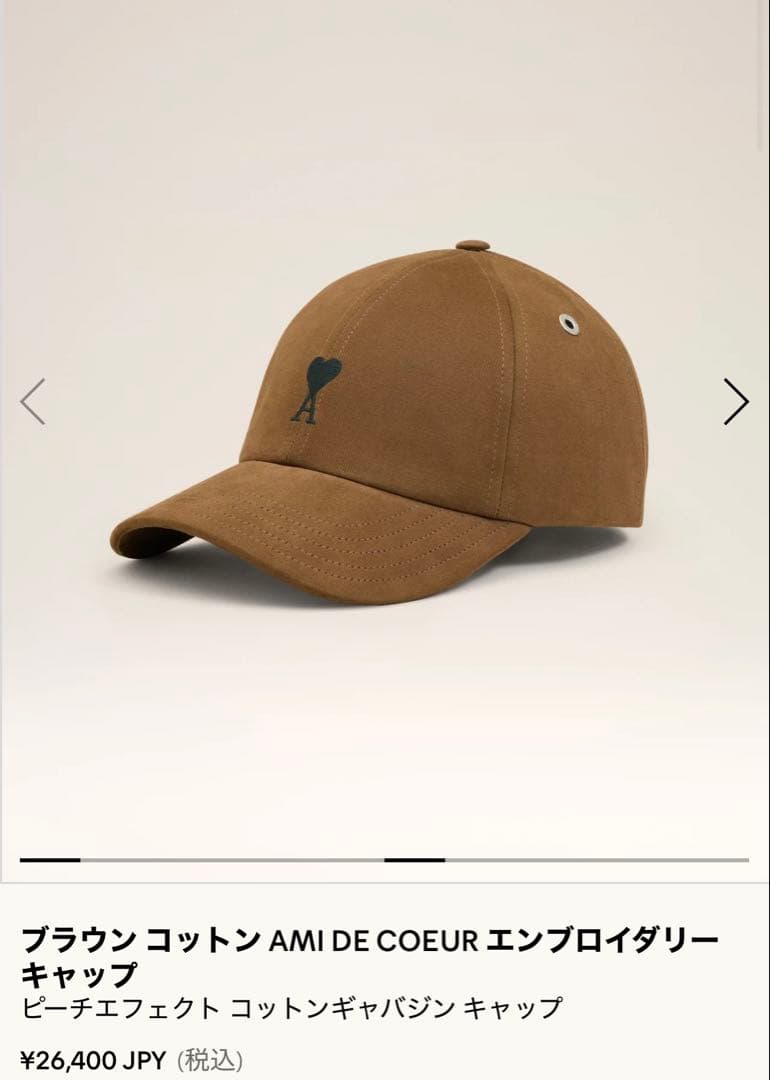Click the carousel progress bar under the image

click(385, 858)
